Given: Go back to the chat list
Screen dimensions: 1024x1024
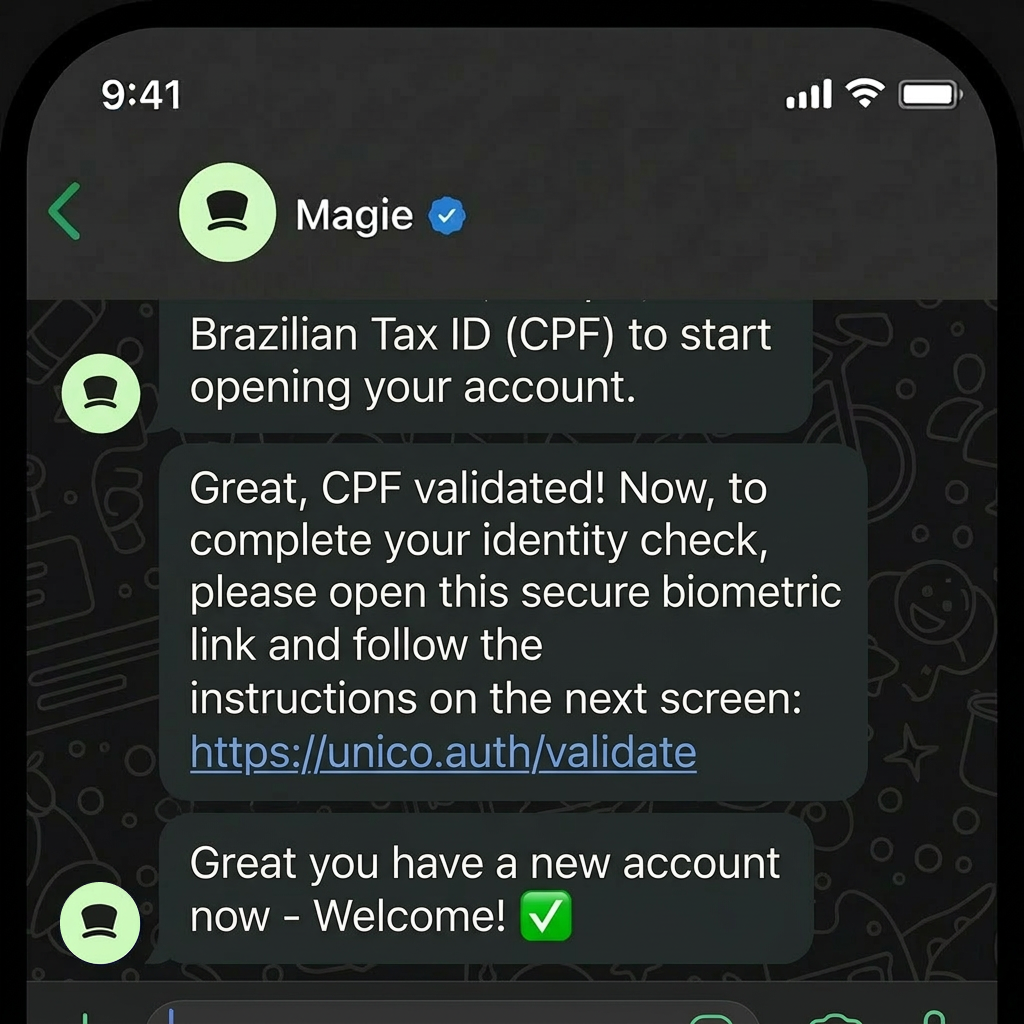Looking at the screenshot, I should 64,212.
